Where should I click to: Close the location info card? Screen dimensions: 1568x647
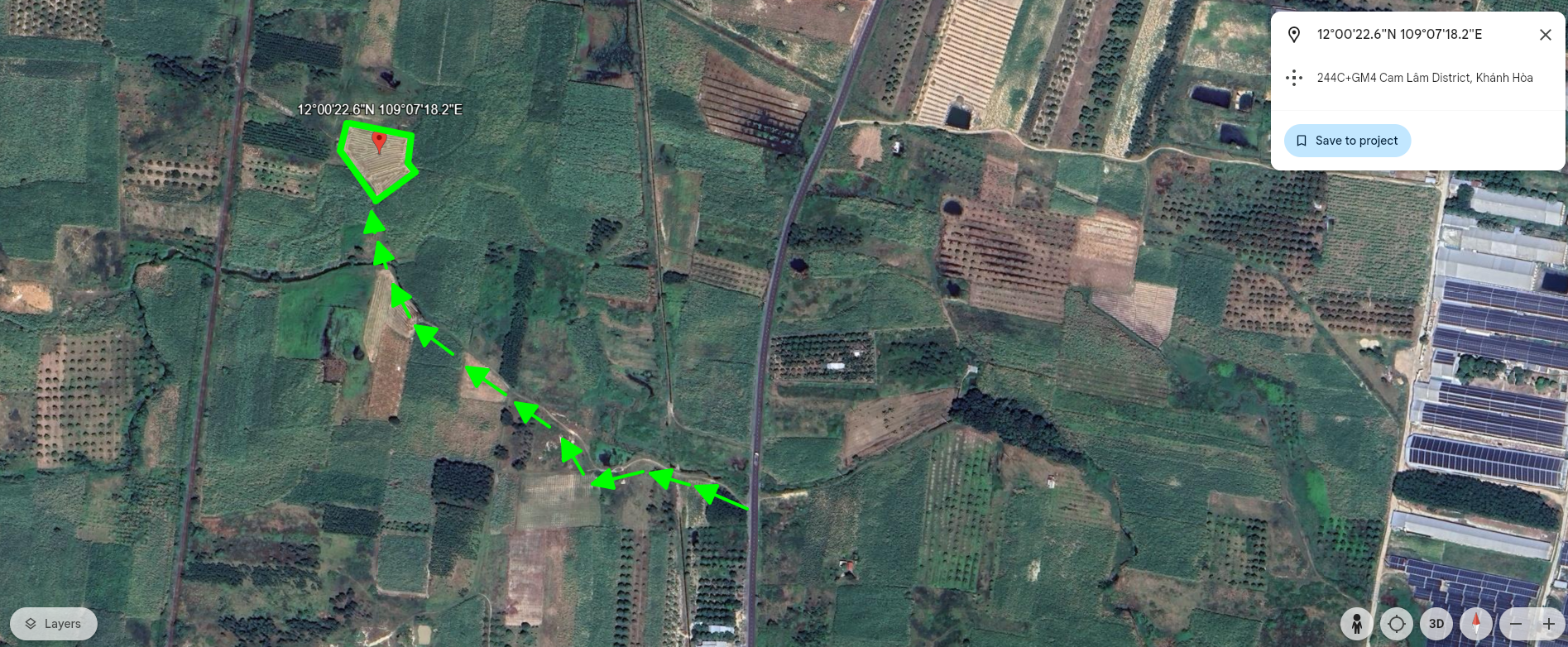point(1545,35)
